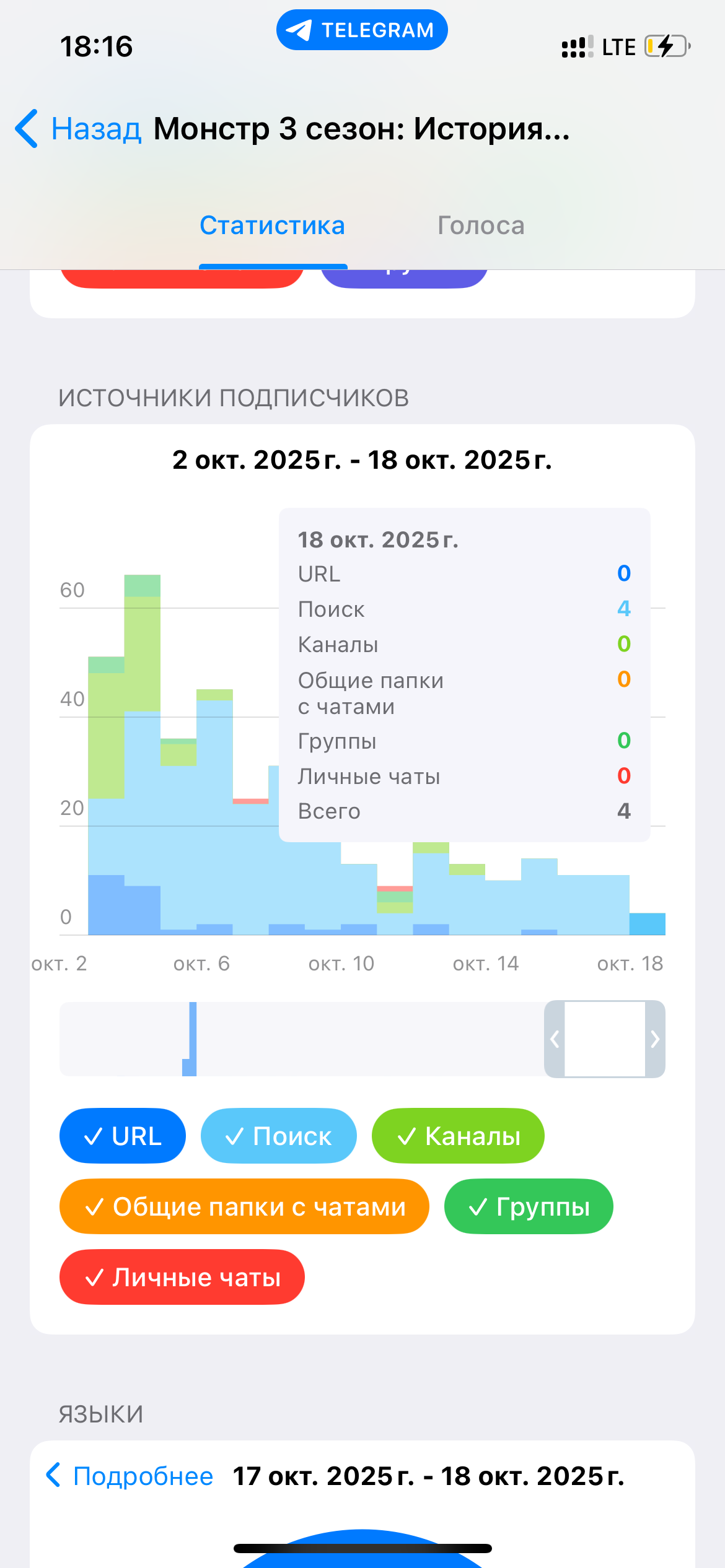
Task: Toggle the URL source filter chip
Action: 123,1136
